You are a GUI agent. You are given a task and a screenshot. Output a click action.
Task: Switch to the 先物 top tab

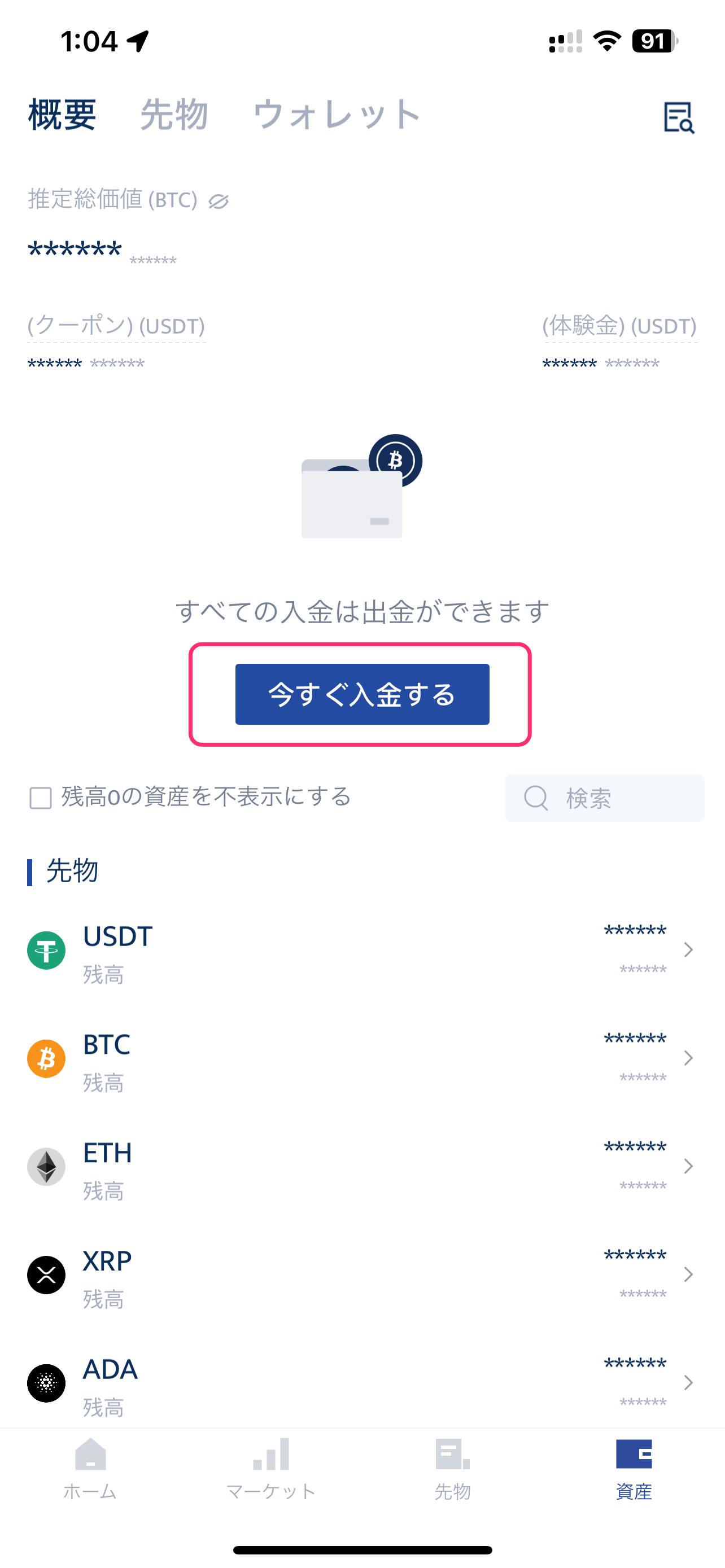pos(174,115)
